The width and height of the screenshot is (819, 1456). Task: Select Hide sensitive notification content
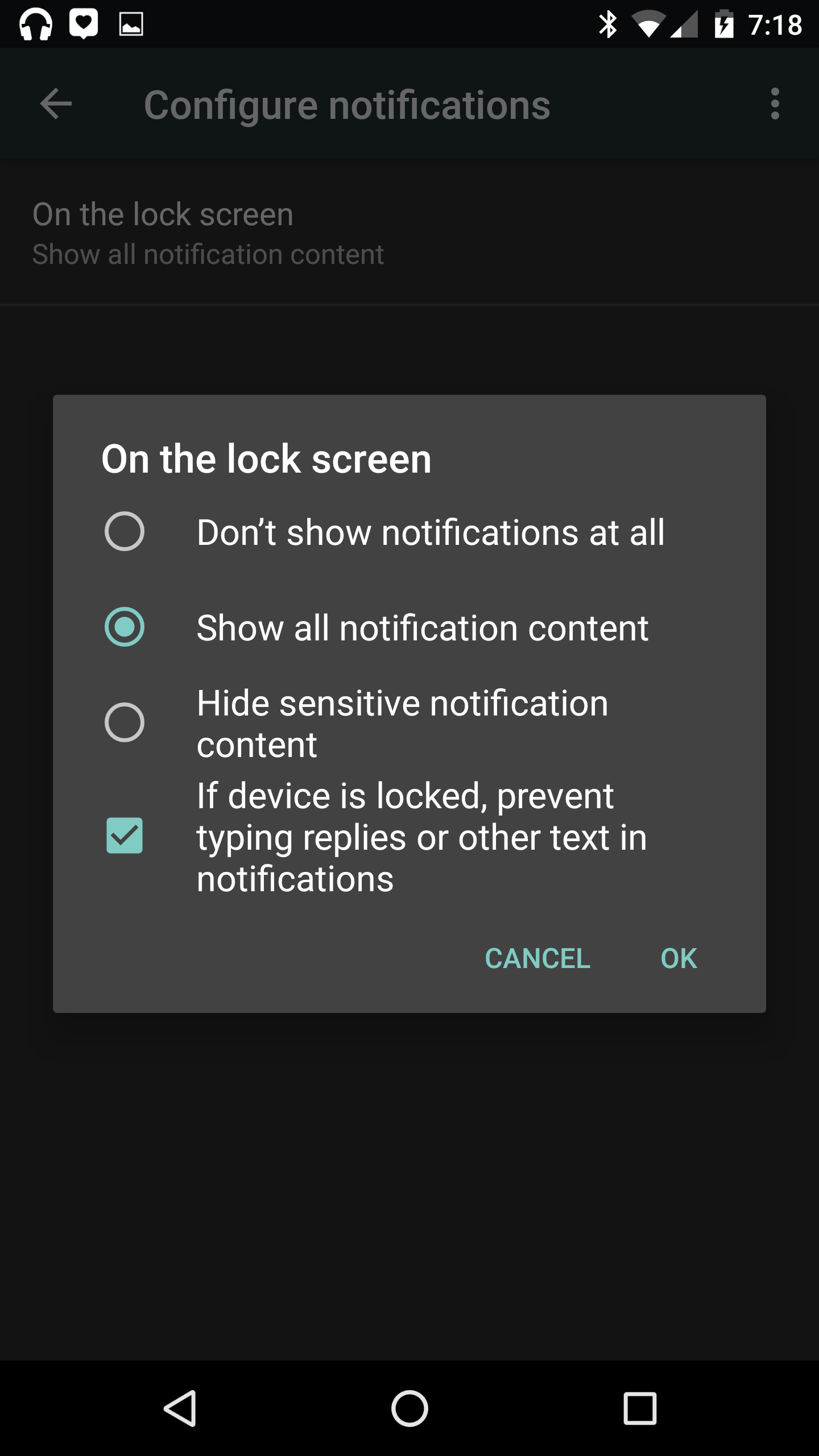(x=409, y=723)
